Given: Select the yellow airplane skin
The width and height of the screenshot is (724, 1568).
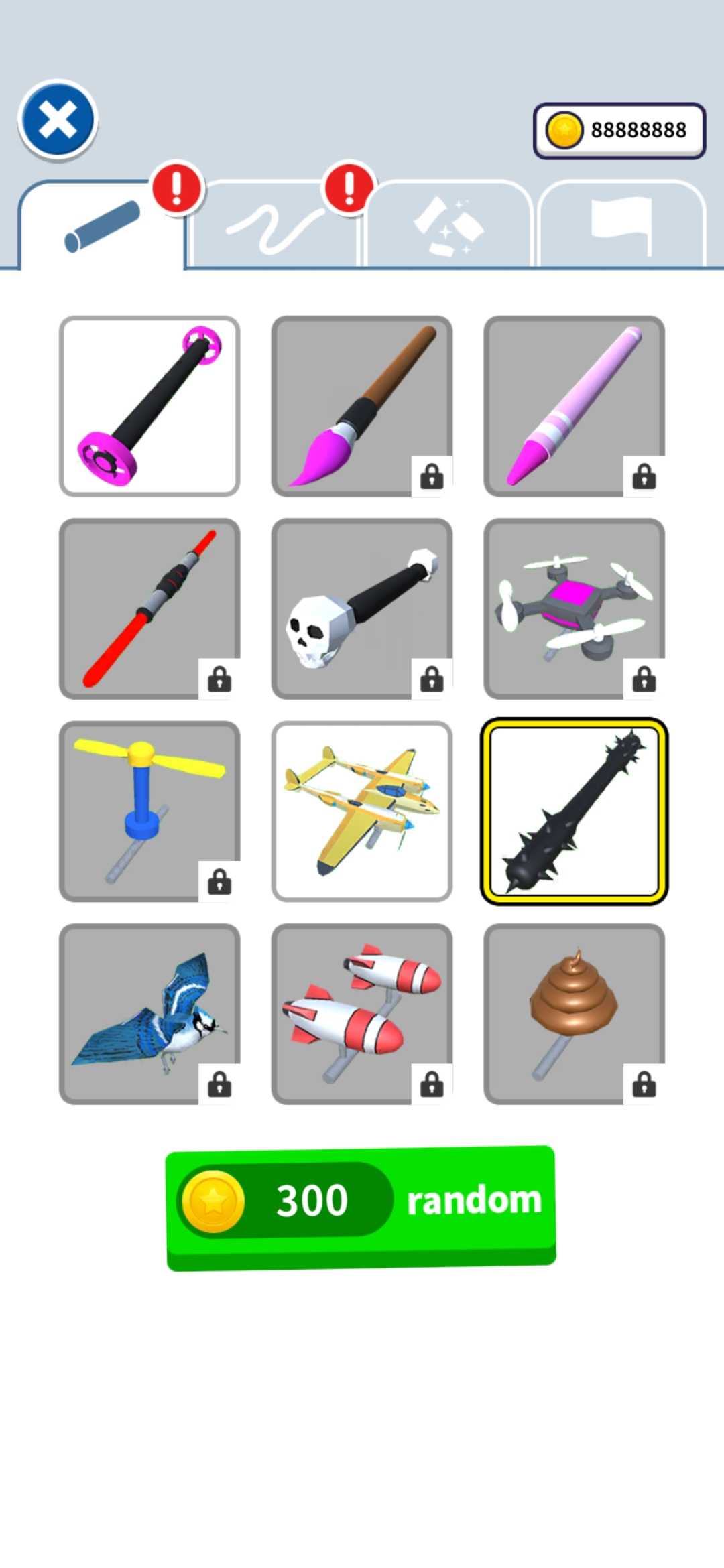Looking at the screenshot, I should click(361, 811).
